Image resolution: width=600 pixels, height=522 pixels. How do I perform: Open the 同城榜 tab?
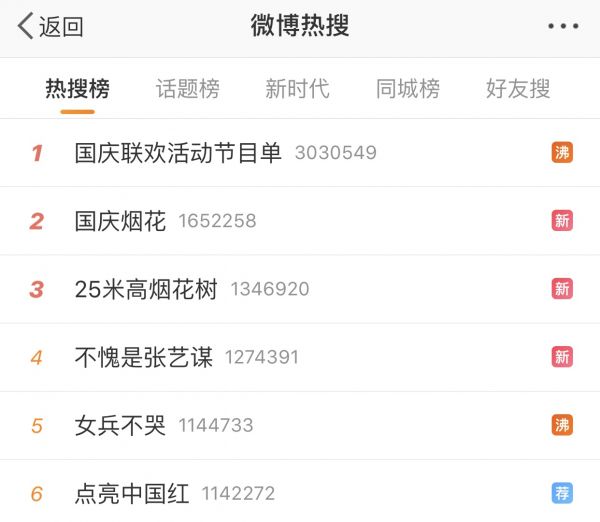click(x=407, y=88)
